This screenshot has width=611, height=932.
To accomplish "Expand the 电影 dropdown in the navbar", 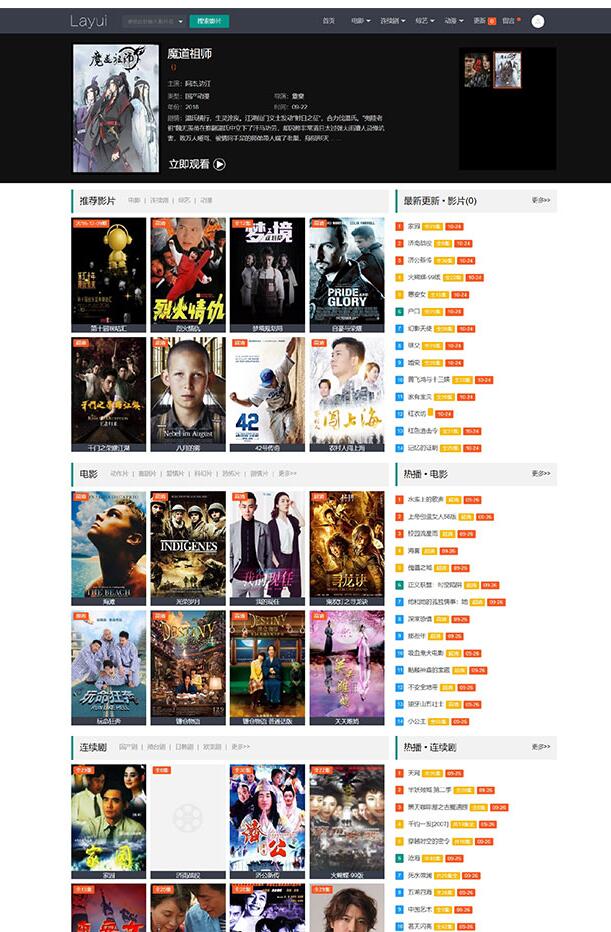I will [360, 20].
